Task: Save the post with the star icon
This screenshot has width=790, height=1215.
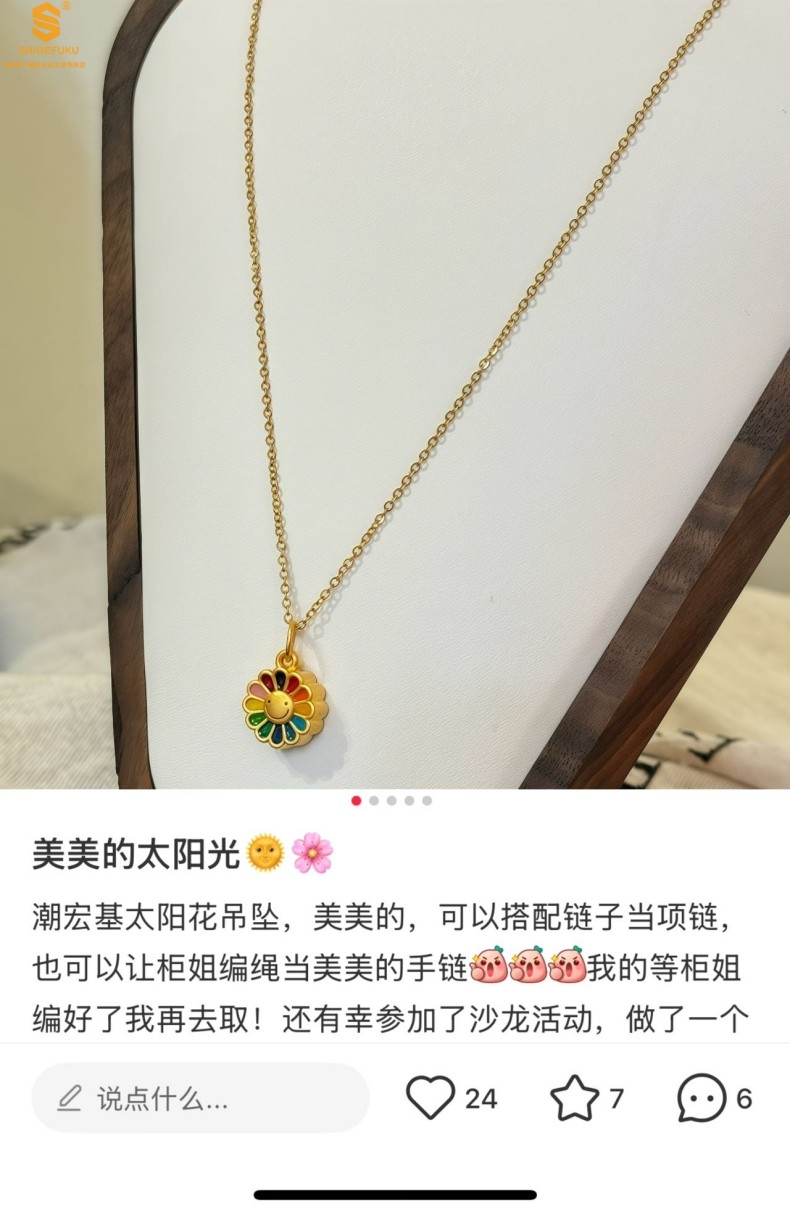Action: [574, 1098]
